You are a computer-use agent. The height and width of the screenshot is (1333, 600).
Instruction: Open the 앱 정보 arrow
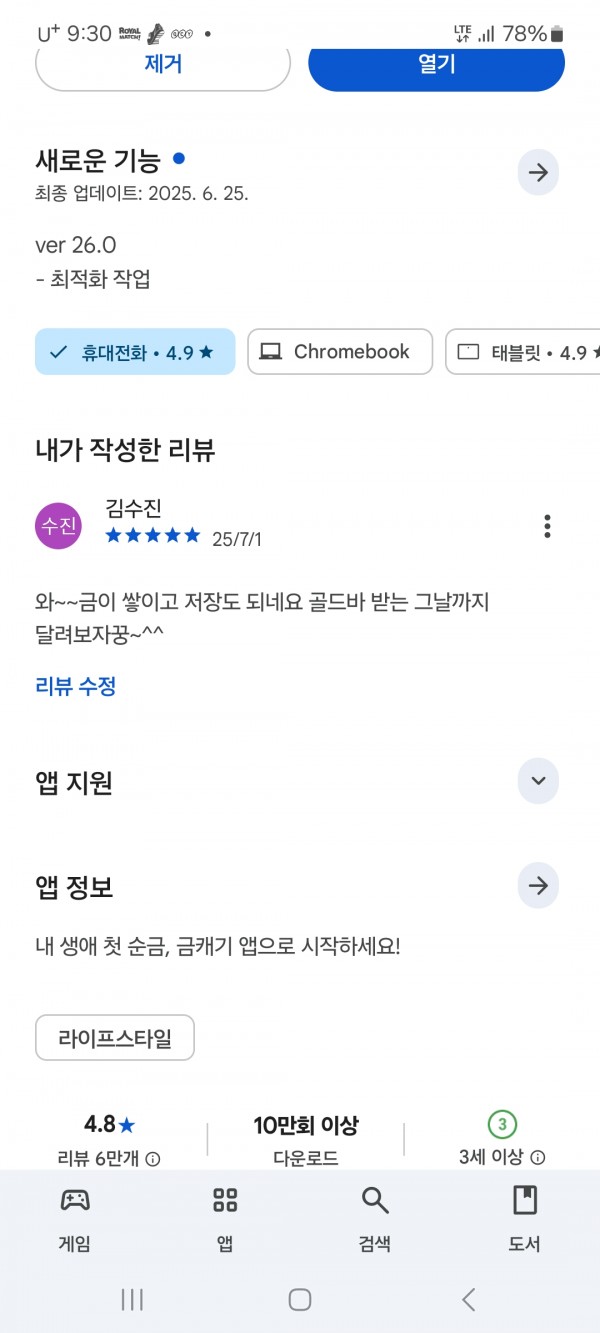538,886
